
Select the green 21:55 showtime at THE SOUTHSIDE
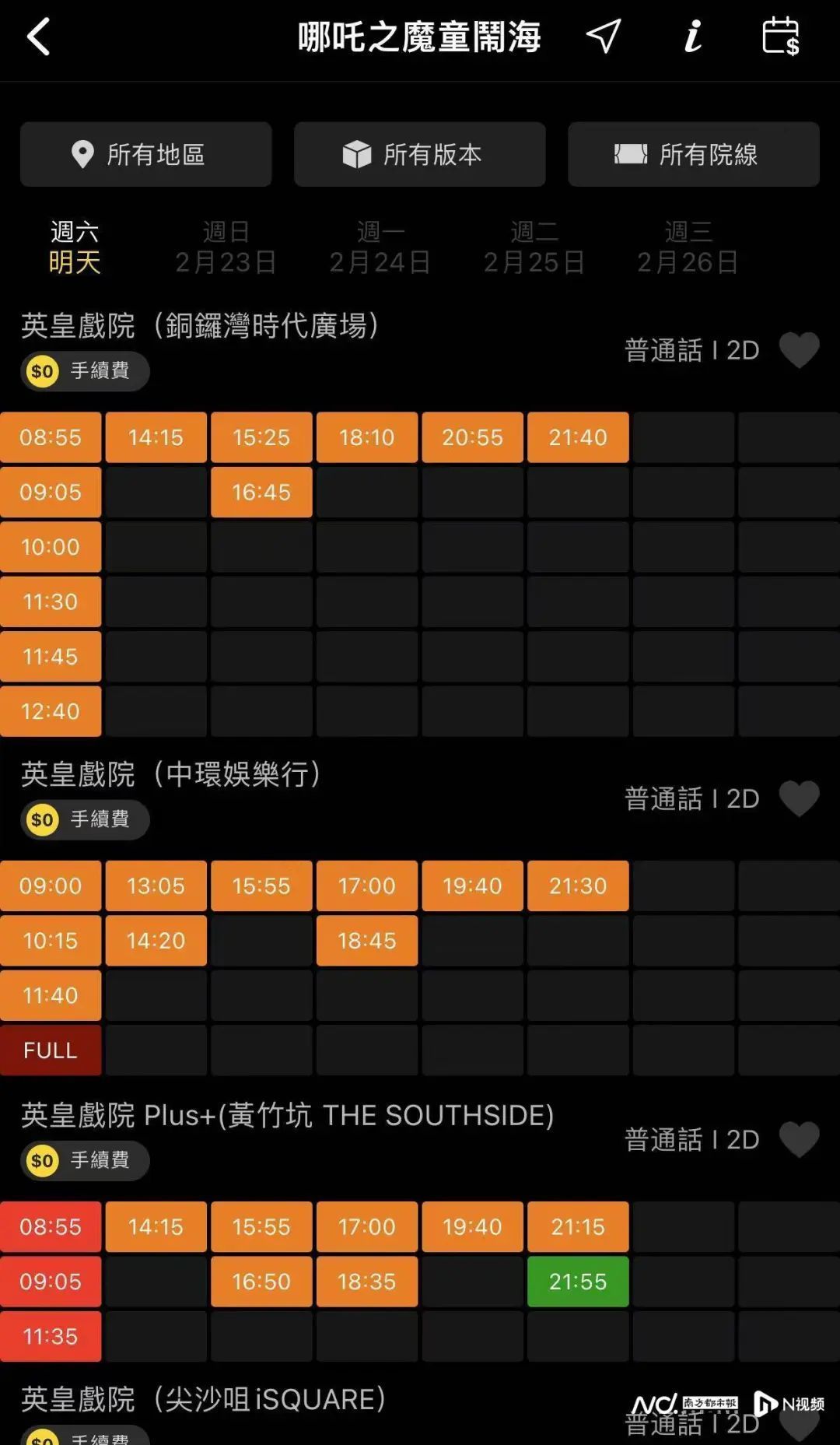[x=578, y=1282]
